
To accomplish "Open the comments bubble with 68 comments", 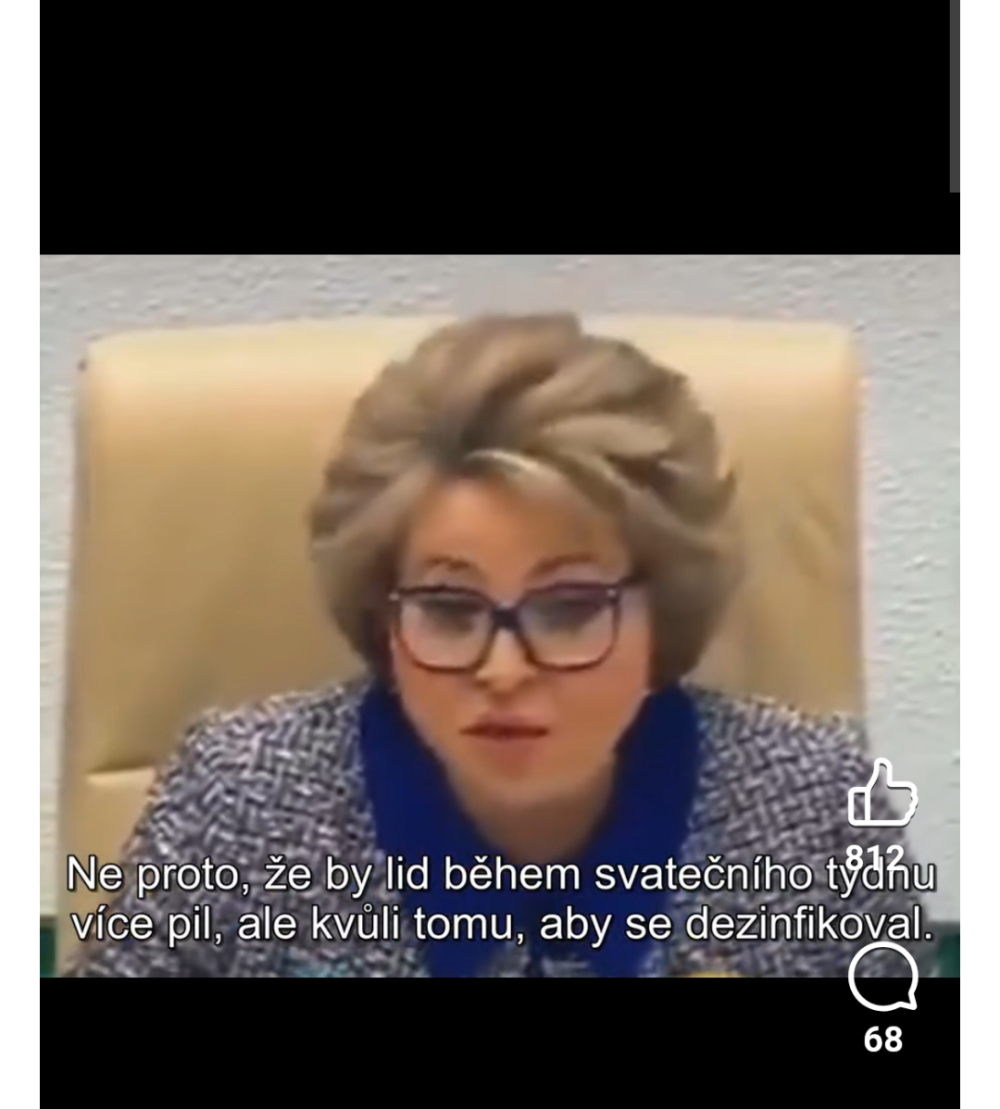I will pyautogui.click(x=882, y=978).
